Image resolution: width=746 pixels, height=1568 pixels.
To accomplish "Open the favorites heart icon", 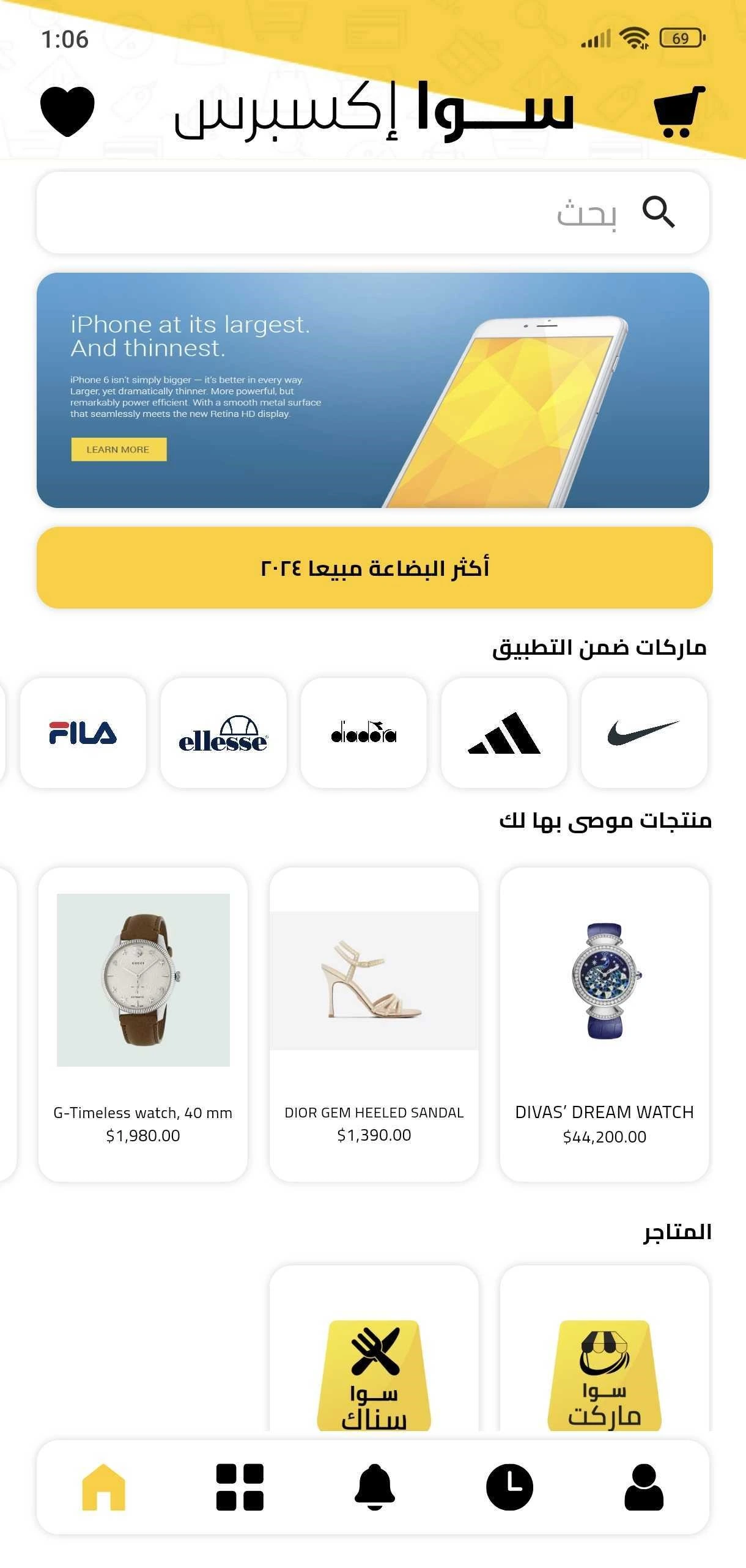I will [x=67, y=111].
